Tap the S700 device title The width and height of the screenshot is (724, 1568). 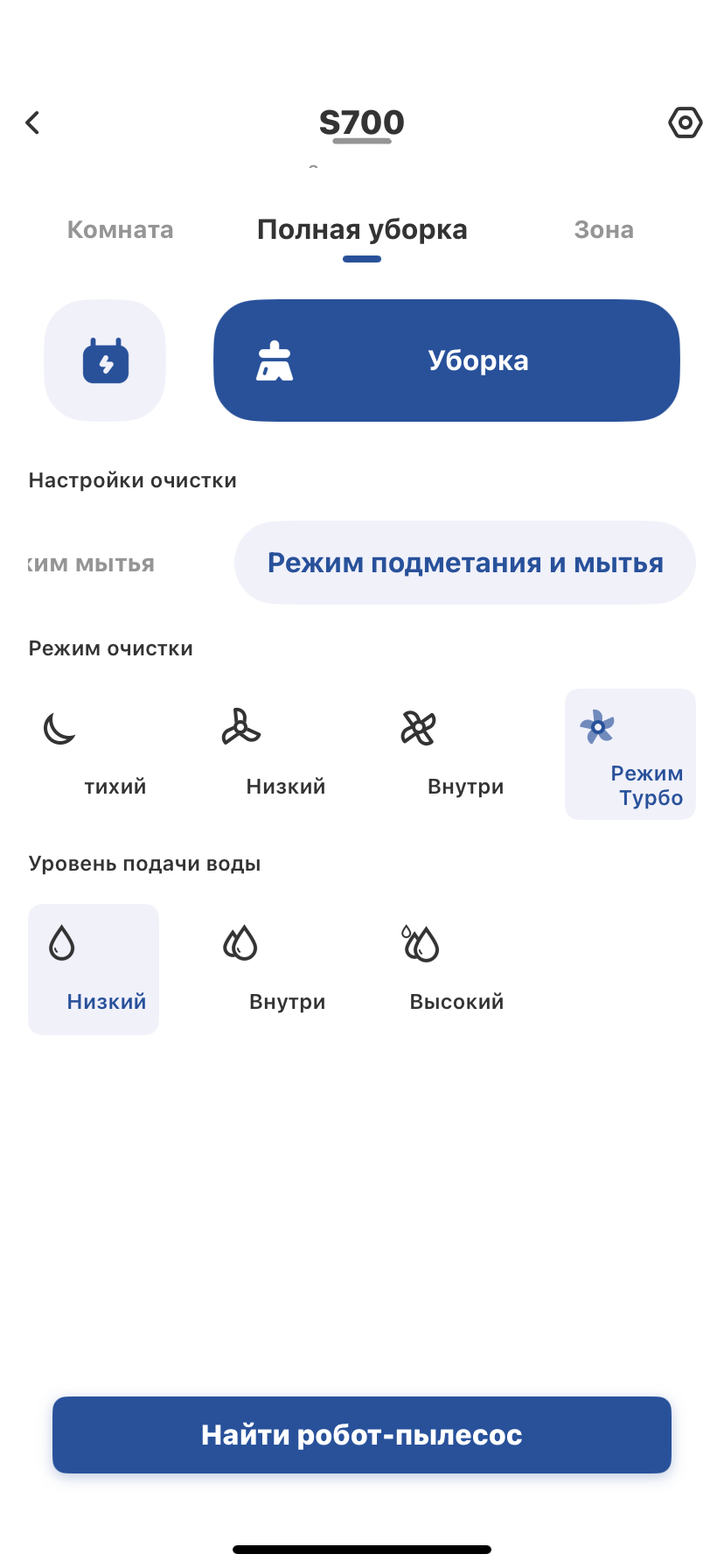point(362,122)
